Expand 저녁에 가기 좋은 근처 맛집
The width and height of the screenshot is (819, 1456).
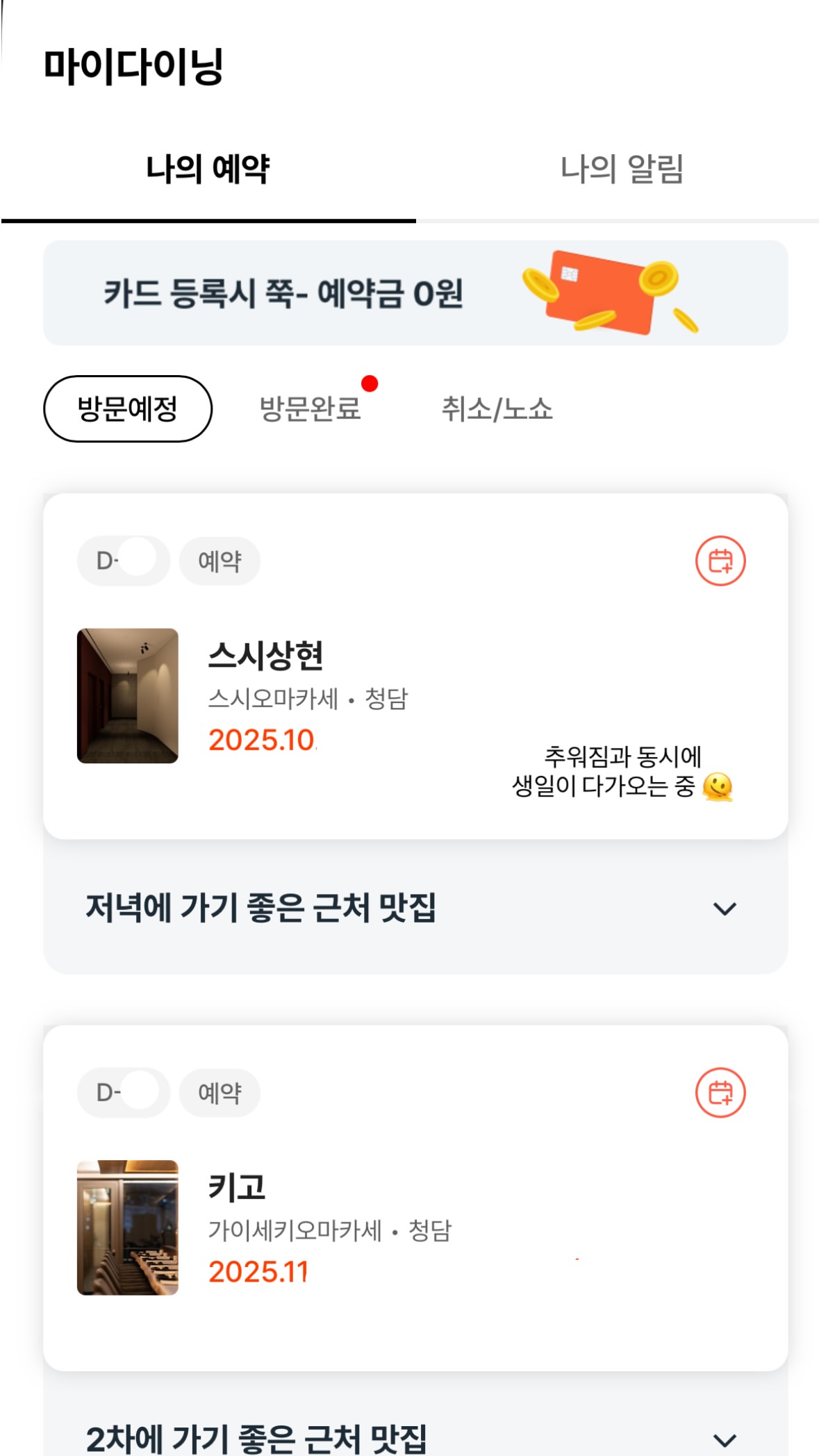725,909
